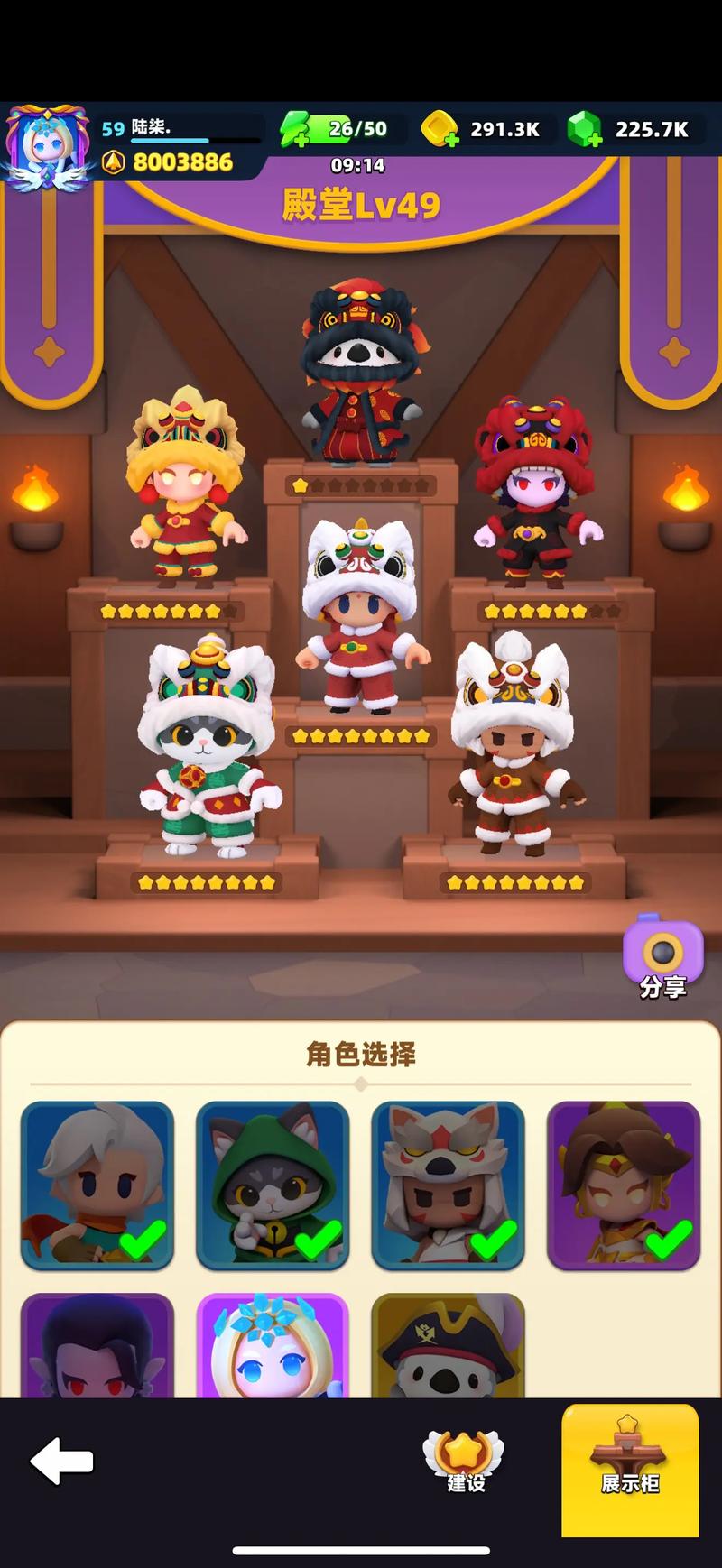Select the white-haired character card
The image size is (722, 1568).
pyautogui.click(x=97, y=1185)
